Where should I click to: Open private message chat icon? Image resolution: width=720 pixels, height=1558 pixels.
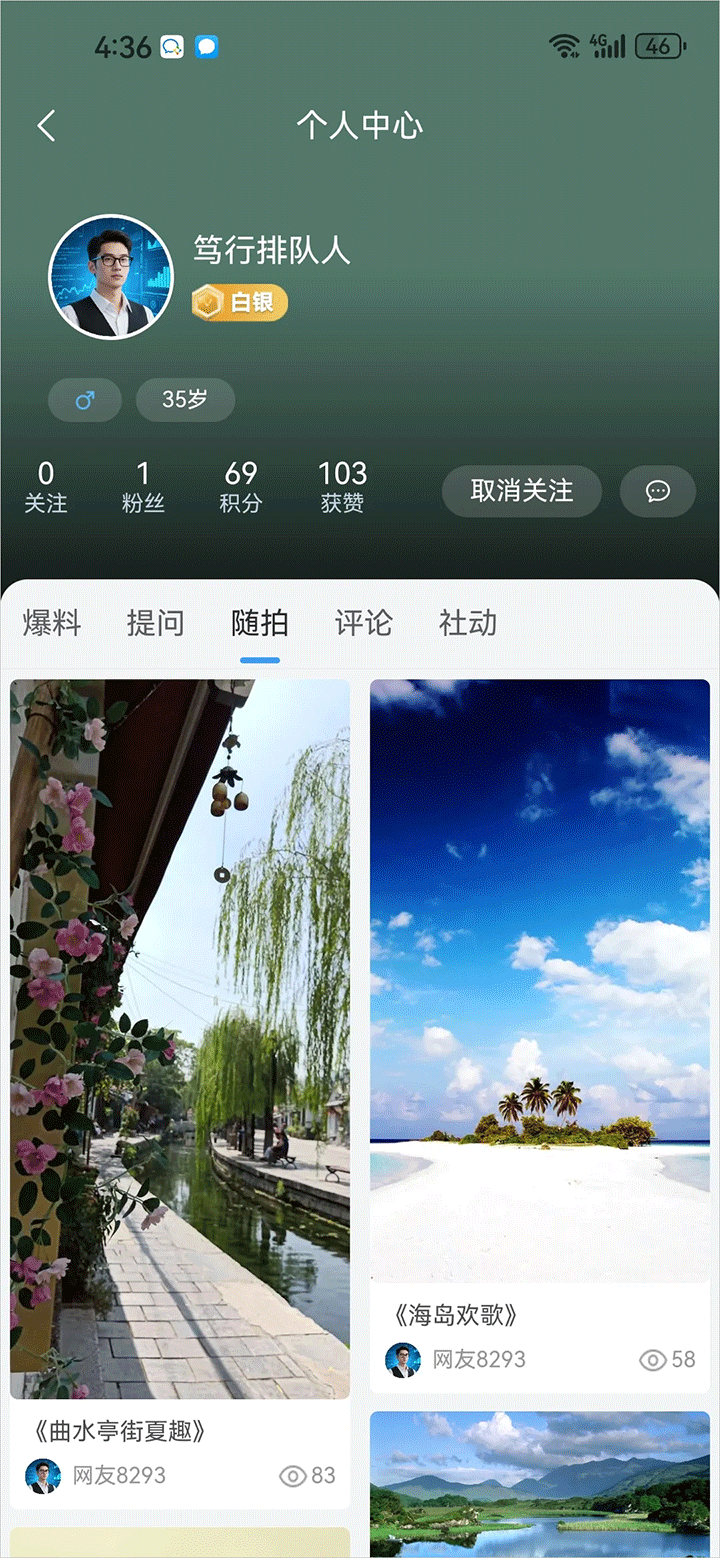657,491
